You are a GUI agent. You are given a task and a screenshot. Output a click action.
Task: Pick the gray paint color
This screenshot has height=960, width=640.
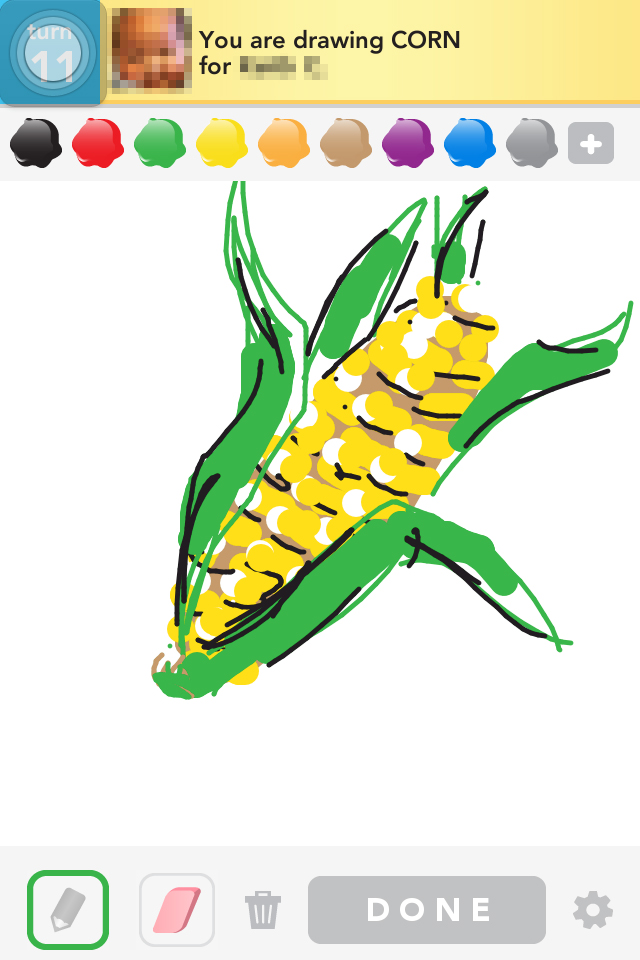[531, 142]
